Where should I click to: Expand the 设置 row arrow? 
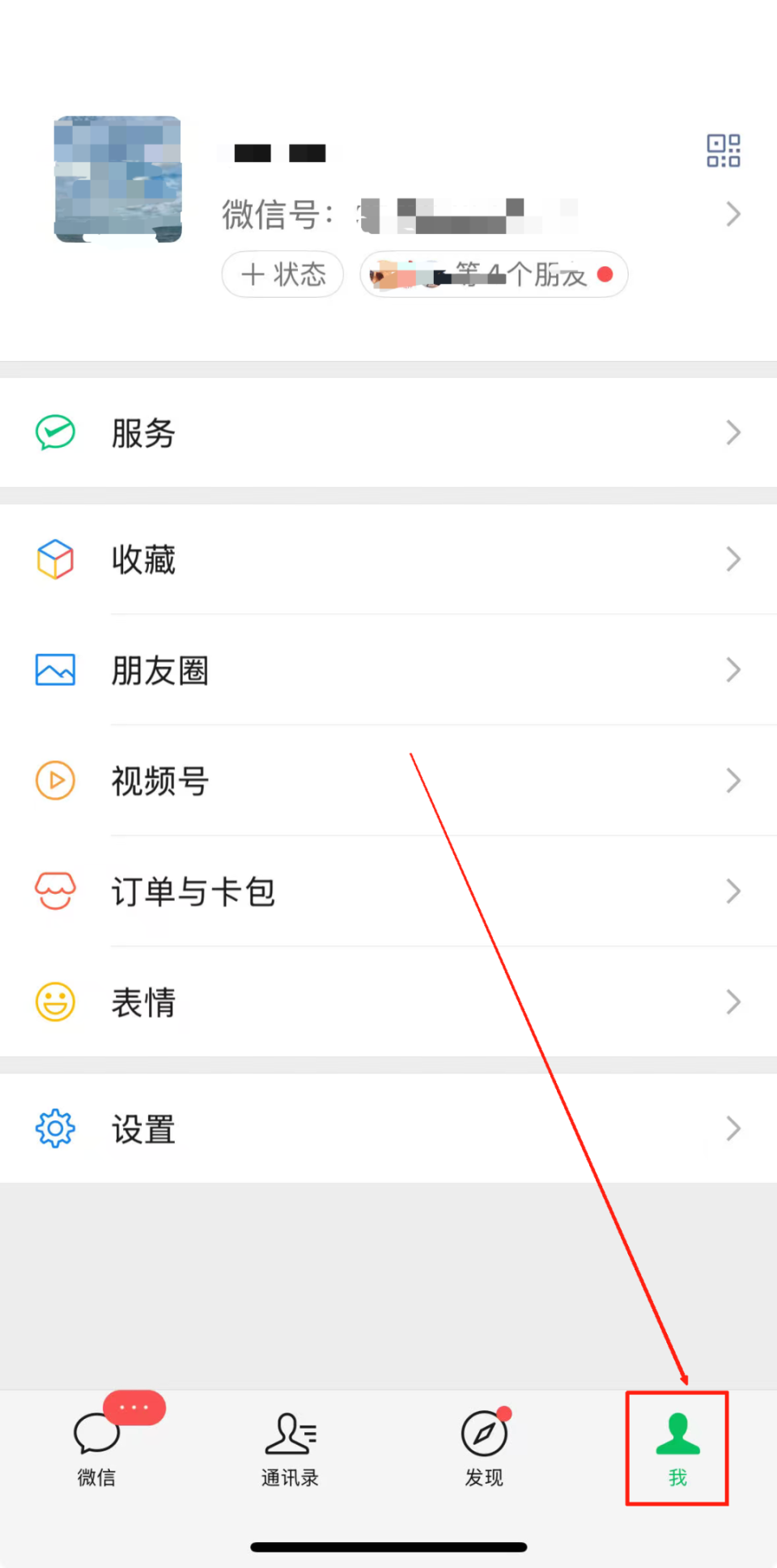pos(732,1128)
